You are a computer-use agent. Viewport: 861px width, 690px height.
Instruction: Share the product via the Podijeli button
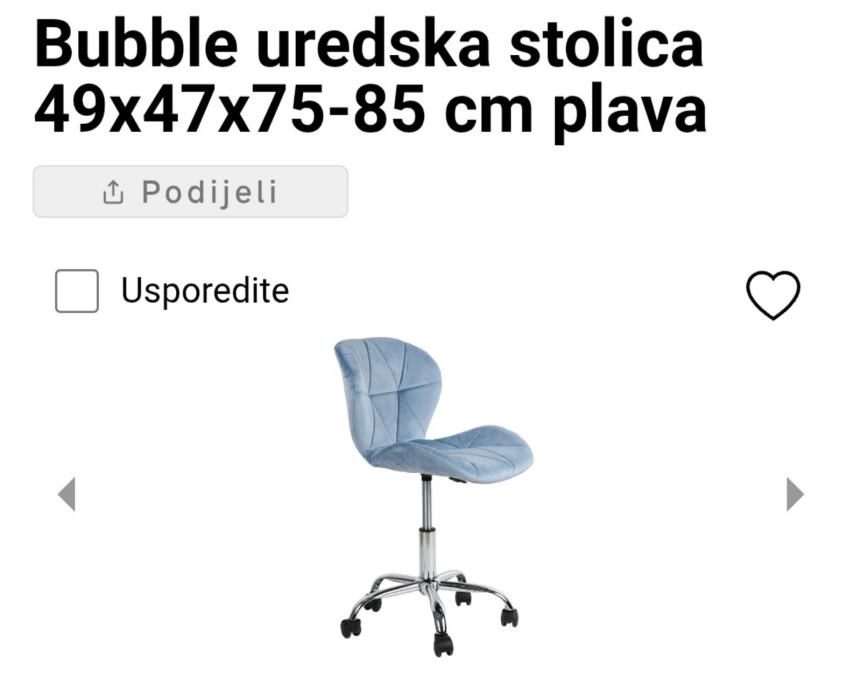(x=190, y=192)
